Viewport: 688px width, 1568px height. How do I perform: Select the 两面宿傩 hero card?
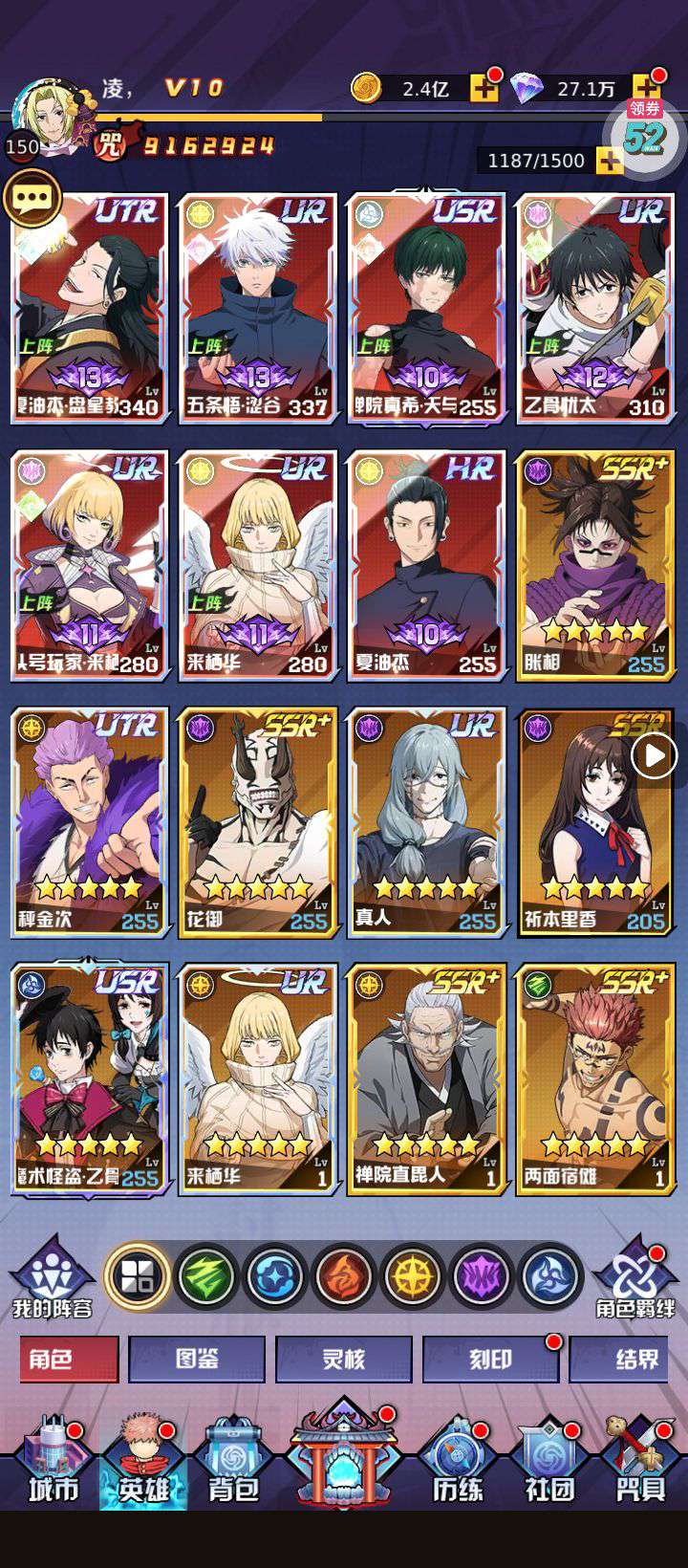pos(593,1078)
